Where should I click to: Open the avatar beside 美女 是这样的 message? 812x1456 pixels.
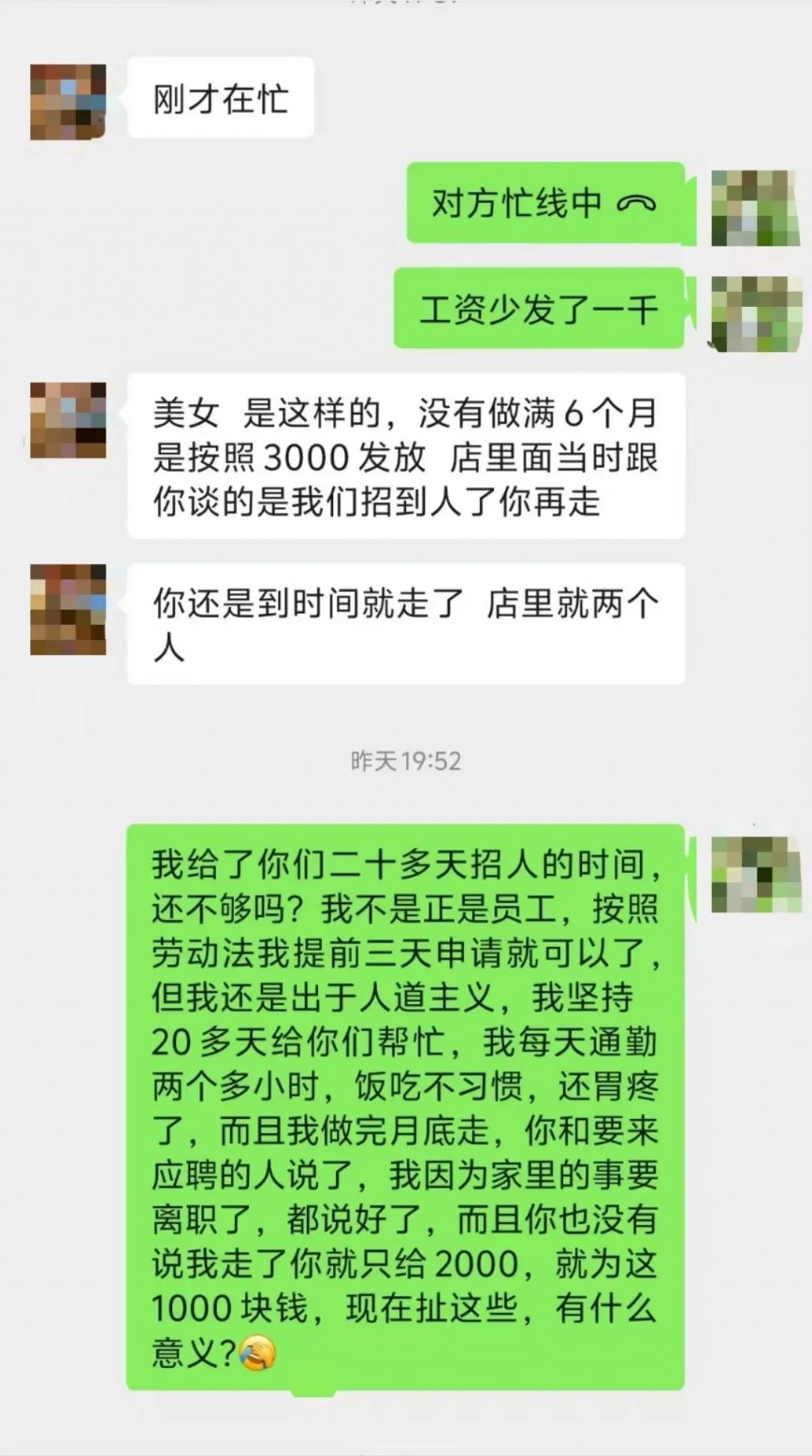point(68,420)
